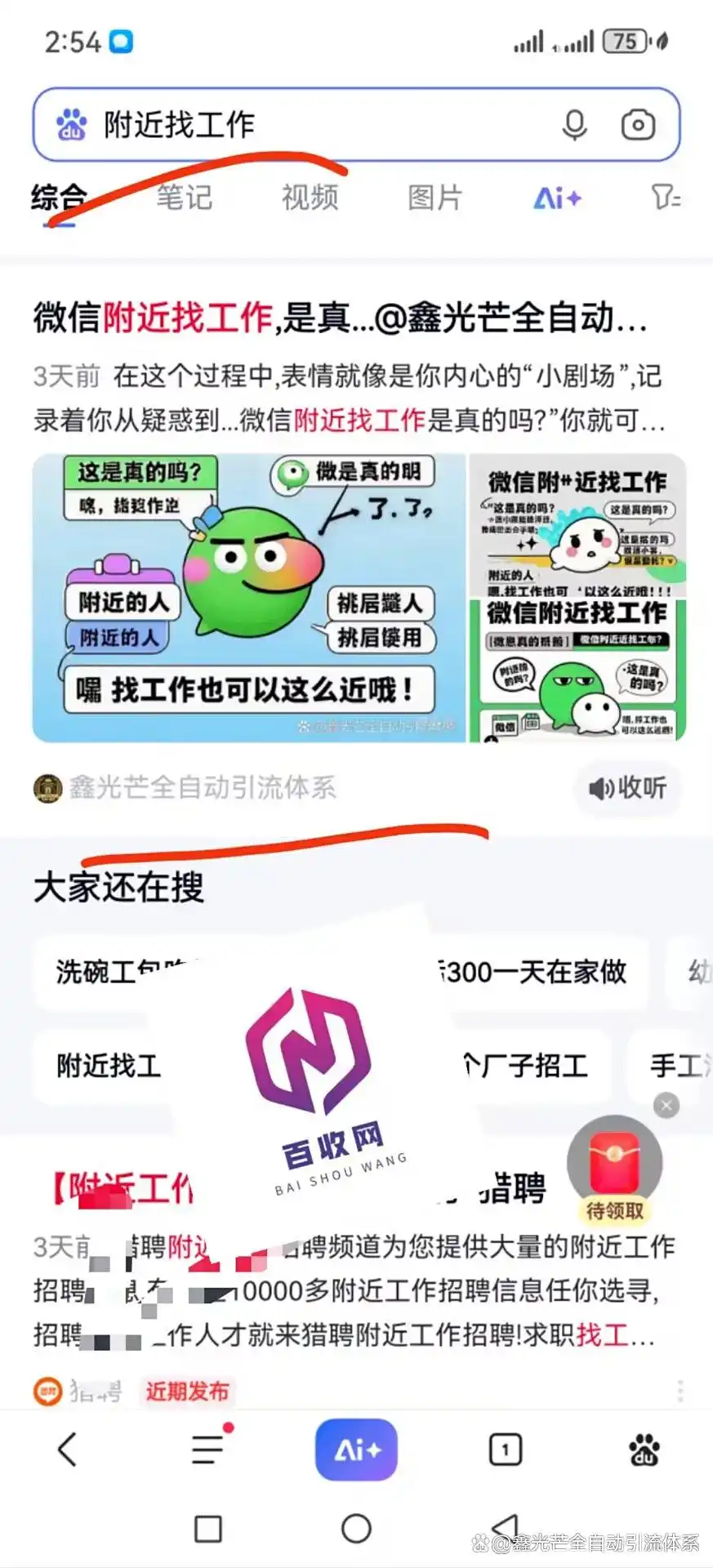
Task: Tap the Baidu logo in the search bar
Action: pos(69,124)
